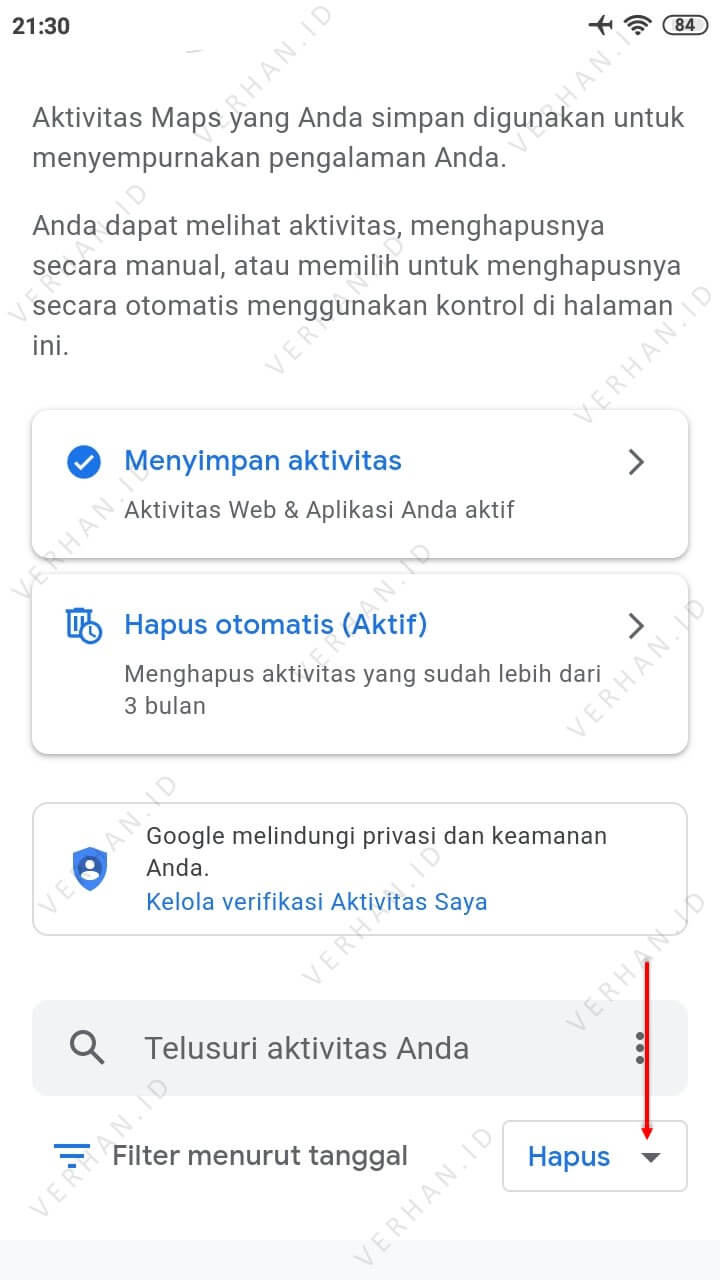Open Kelola verifikasi Aktivitas Saya link
Viewport: 720px width, 1280px height.
point(316,902)
